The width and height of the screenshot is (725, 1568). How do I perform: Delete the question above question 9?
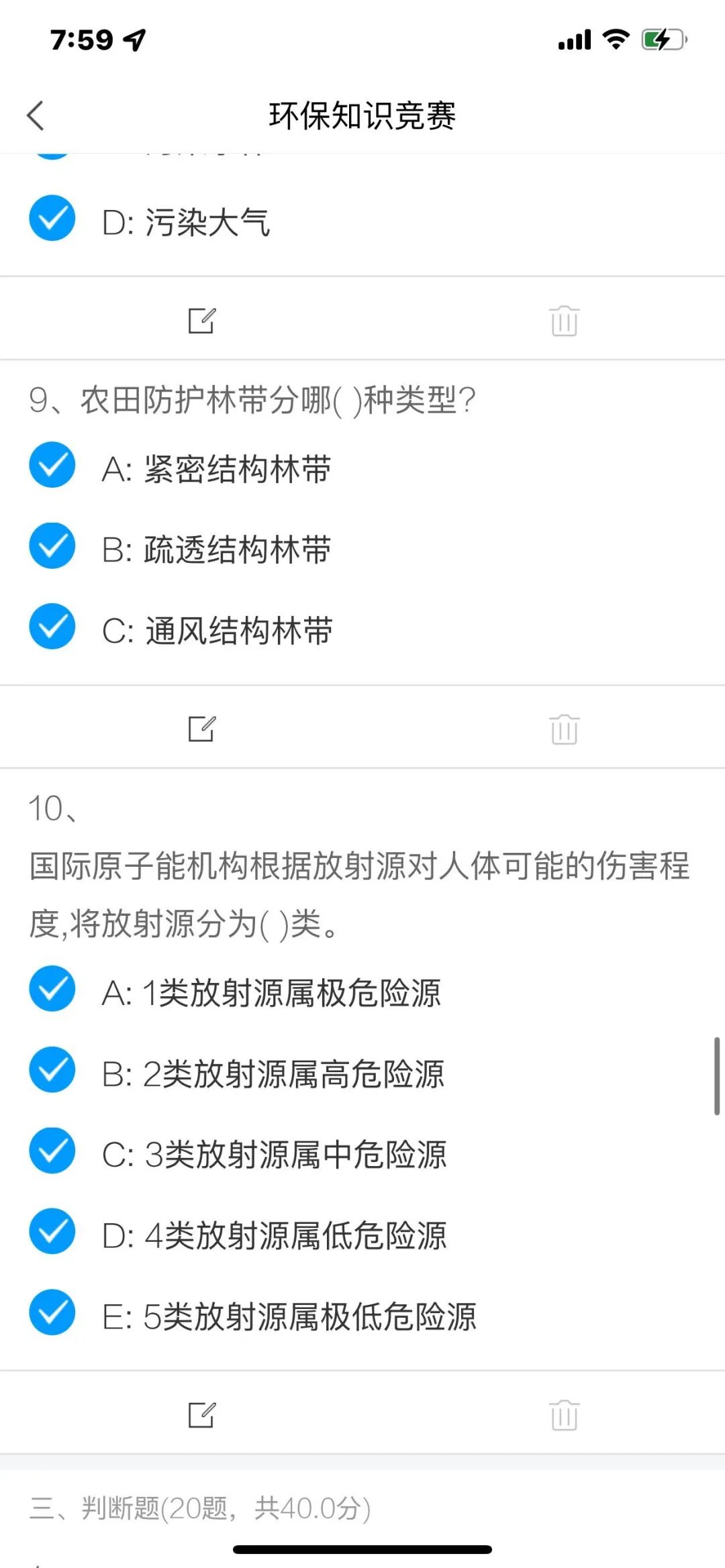click(x=564, y=321)
